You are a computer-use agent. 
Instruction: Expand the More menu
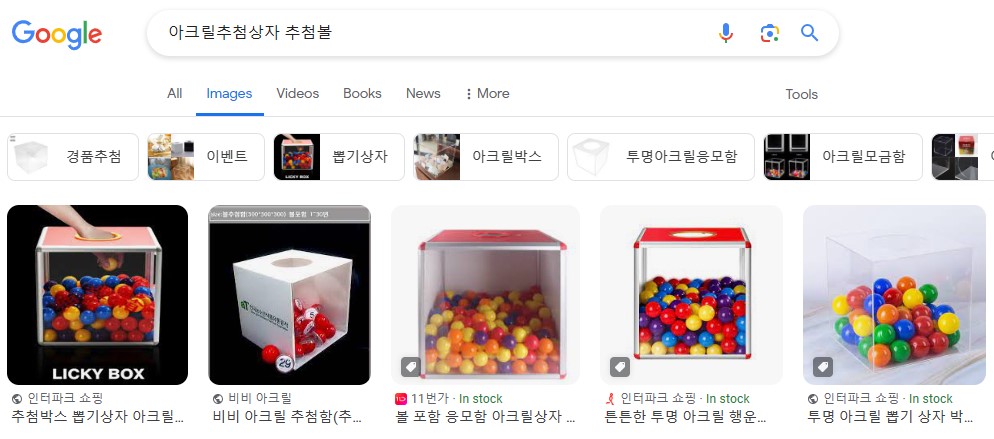(487, 94)
